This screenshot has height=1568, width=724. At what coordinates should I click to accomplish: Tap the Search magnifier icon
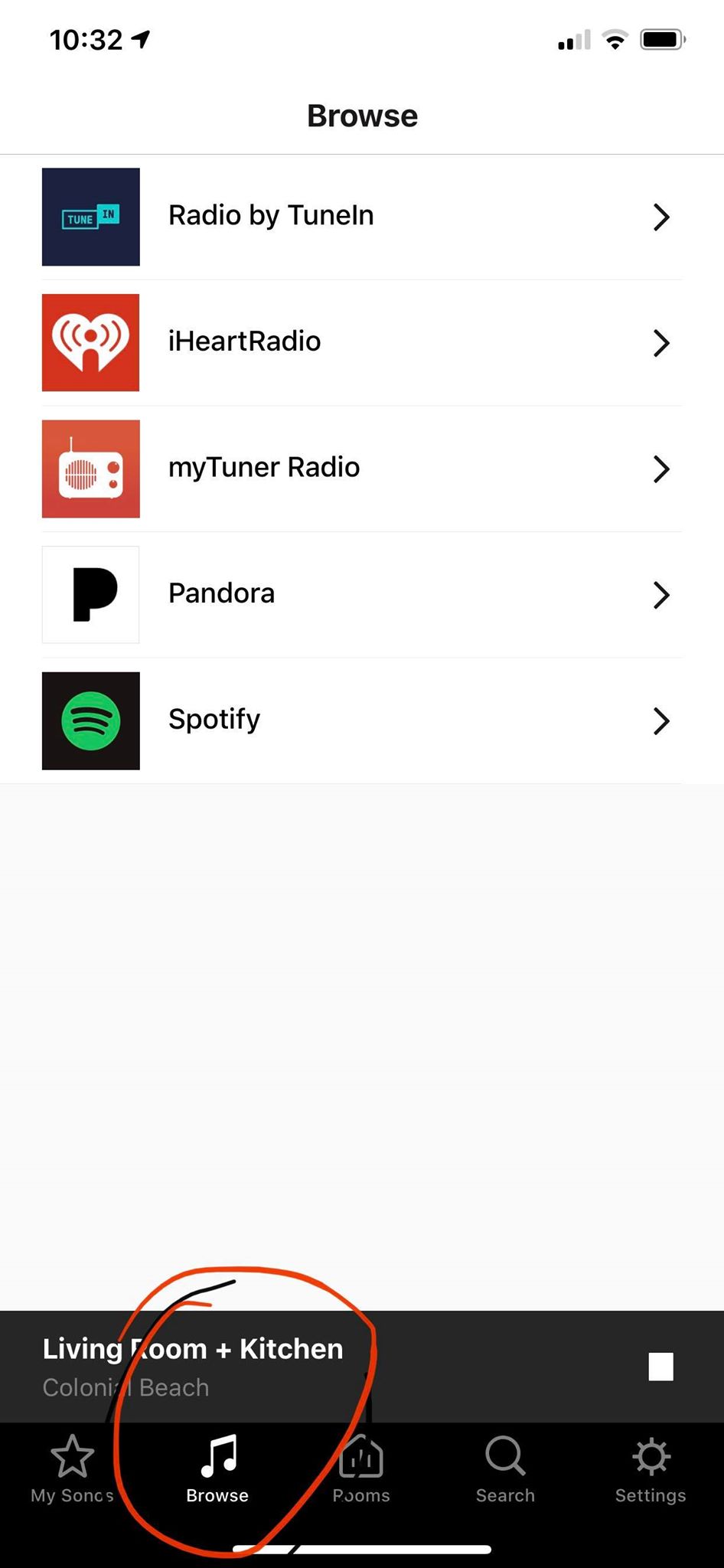tap(504, 1455)
